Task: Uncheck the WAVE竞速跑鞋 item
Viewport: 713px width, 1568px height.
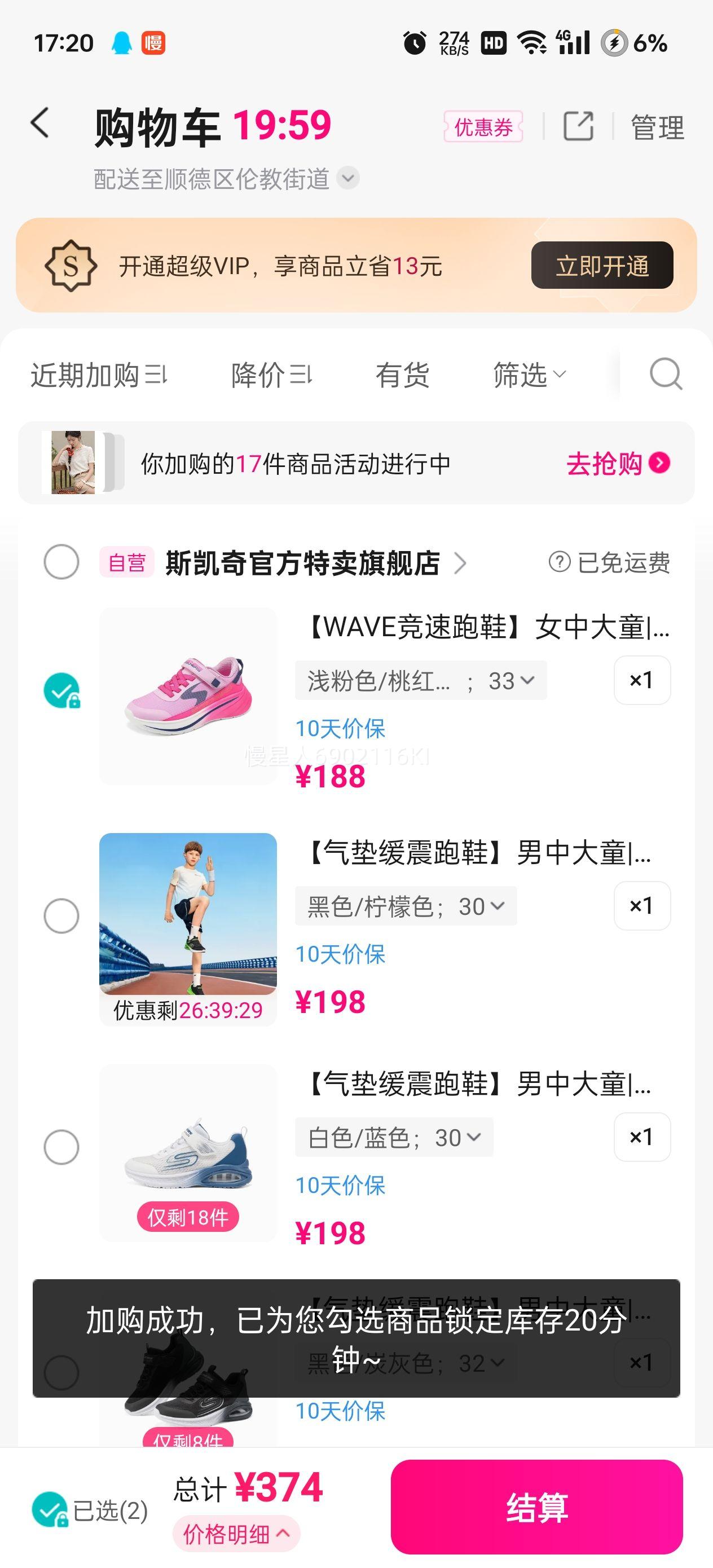Action: point(61,691)
